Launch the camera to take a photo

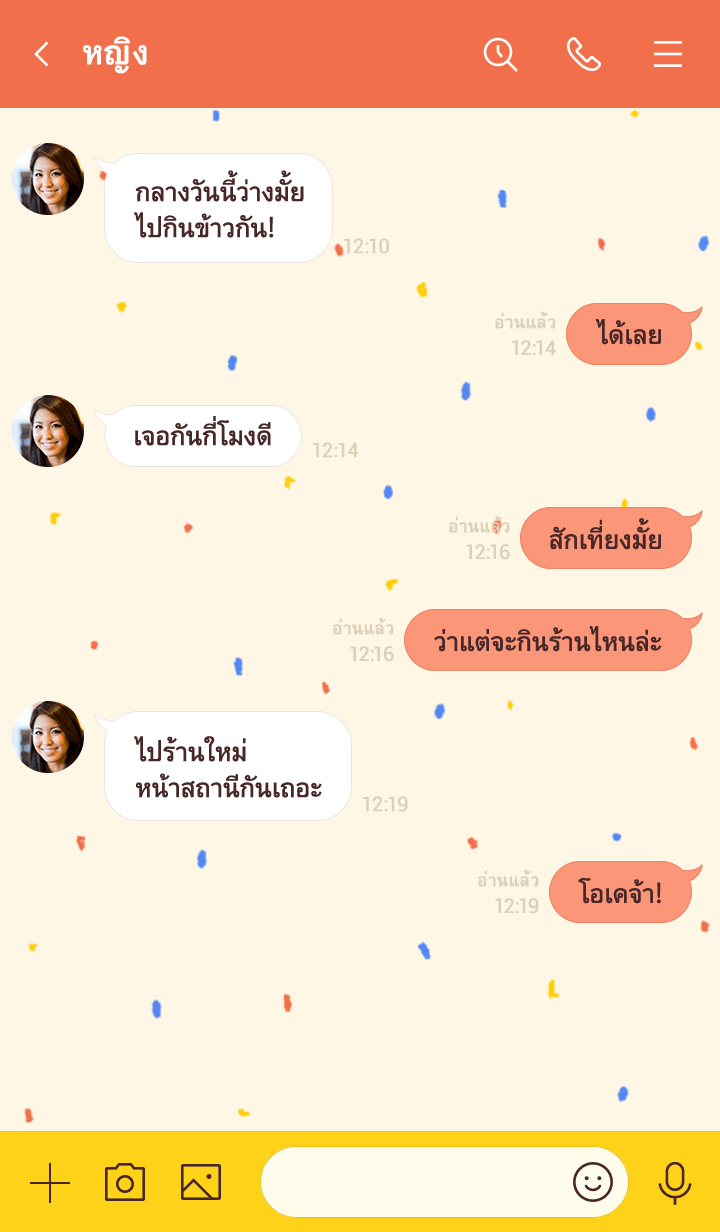click(125, 1182)
